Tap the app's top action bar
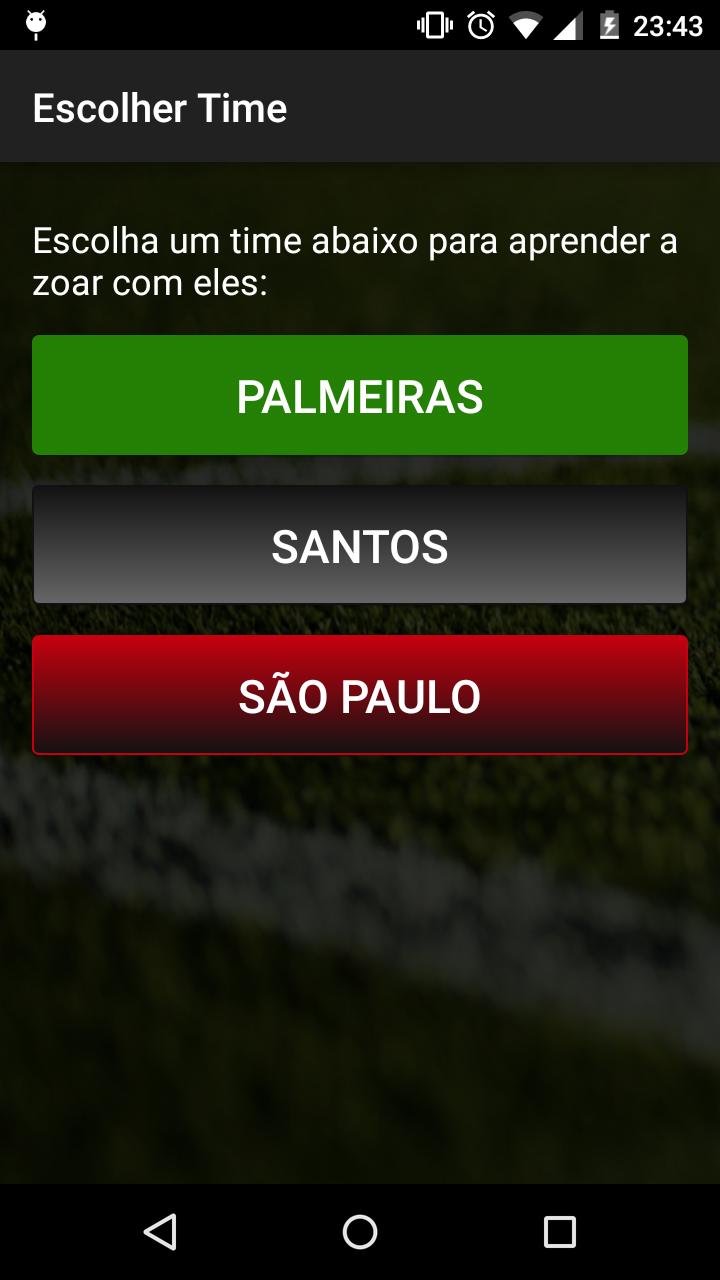The width and height of the screenshot is (720, 1280). 500,106
